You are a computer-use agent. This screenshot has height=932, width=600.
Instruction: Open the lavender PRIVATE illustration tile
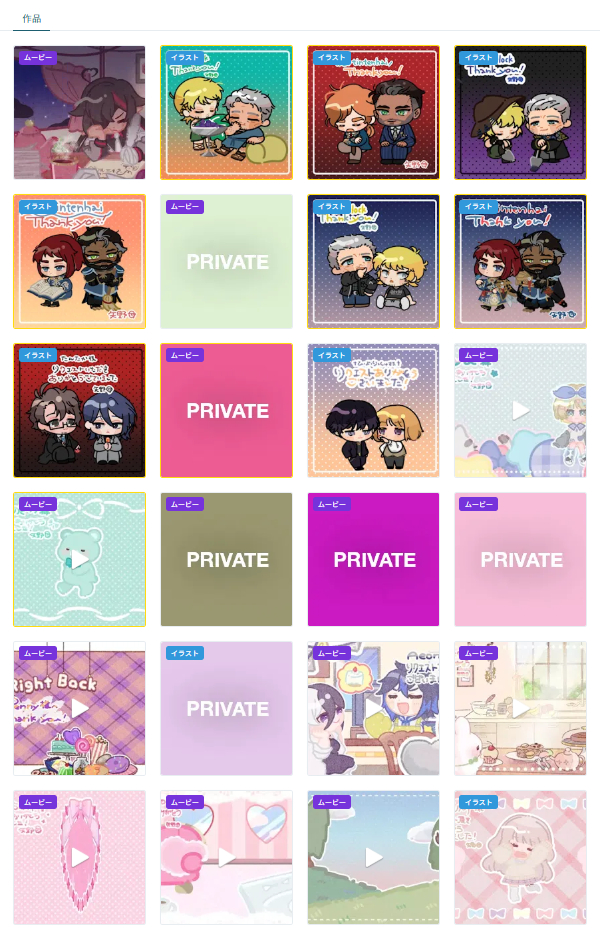click(226, 708)
